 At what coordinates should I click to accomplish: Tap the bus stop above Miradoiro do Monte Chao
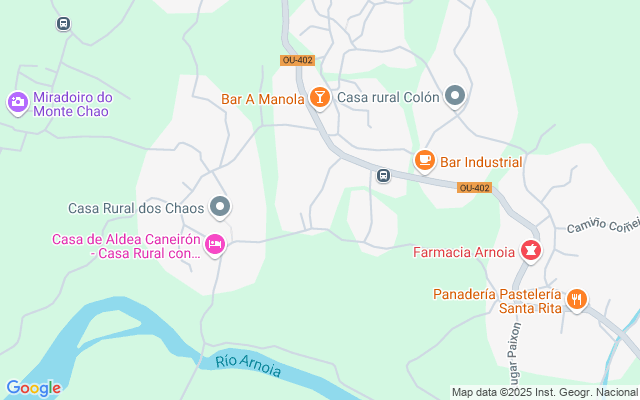click(x=64, y=24)
